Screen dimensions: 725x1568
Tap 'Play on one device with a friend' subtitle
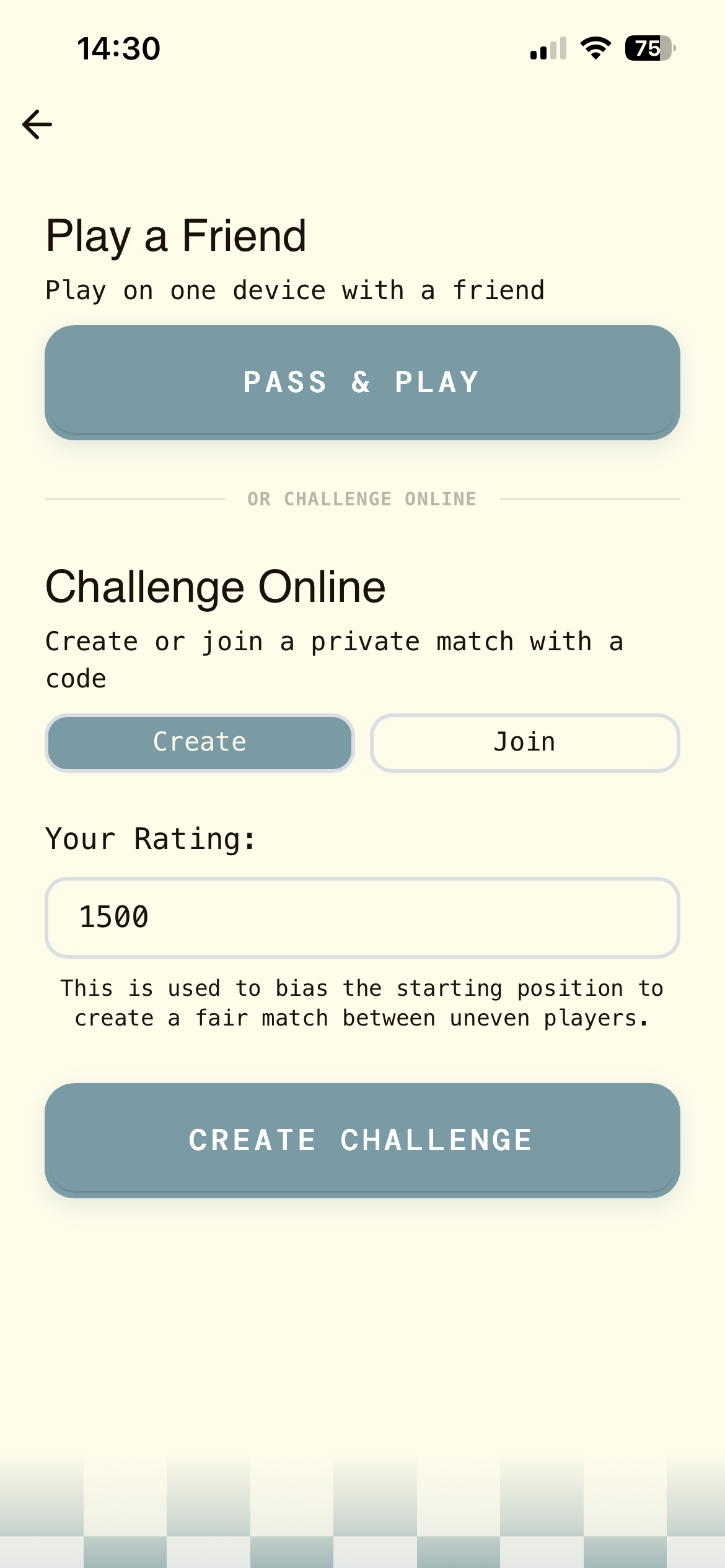[294, 290]
